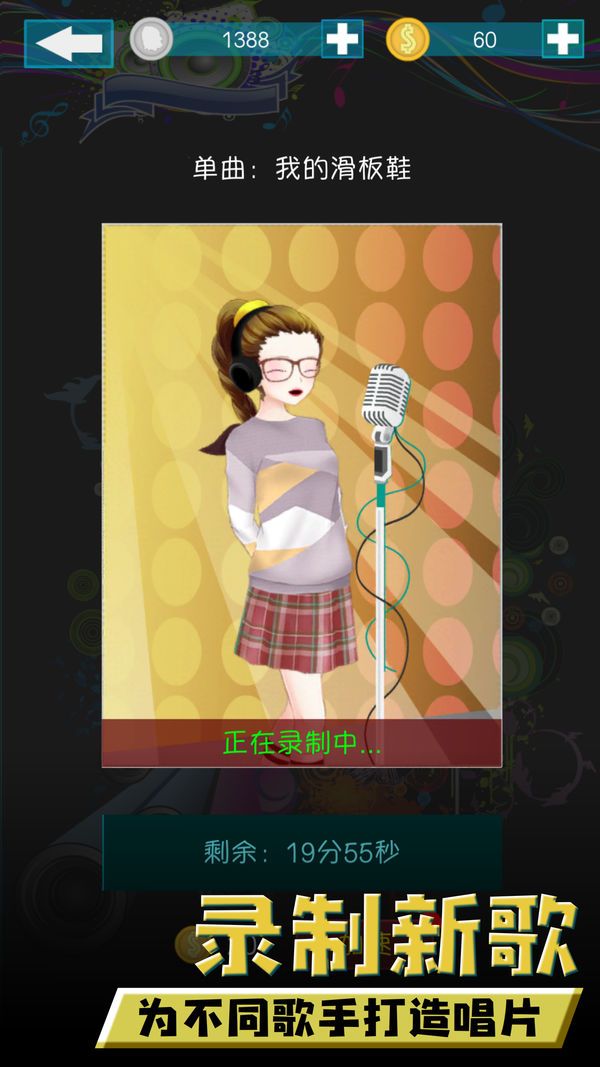Go back using the arrow button
The width and height of the screenshot is (600, 1067).
(x=68, y=43)
